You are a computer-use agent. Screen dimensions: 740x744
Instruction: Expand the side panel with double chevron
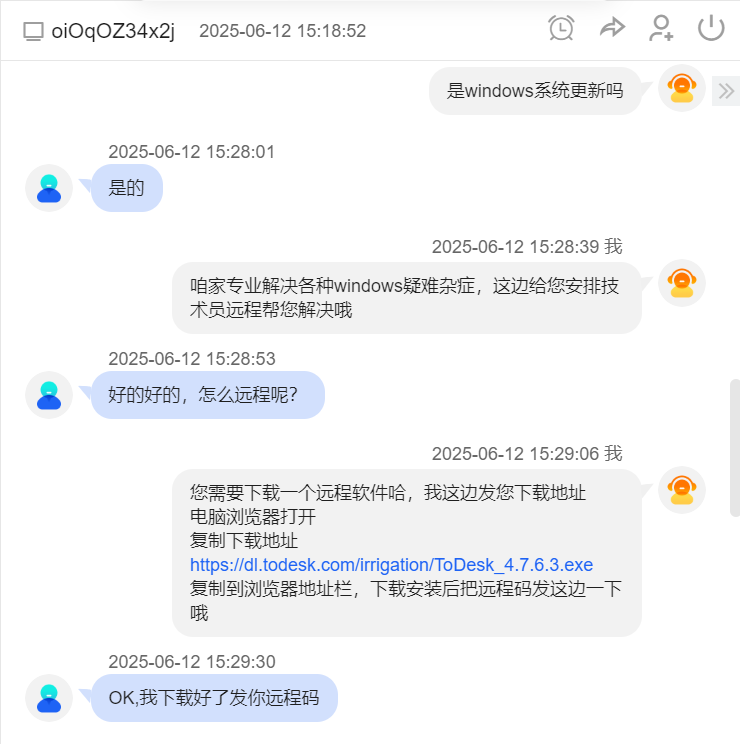click(x=725, y=92)
